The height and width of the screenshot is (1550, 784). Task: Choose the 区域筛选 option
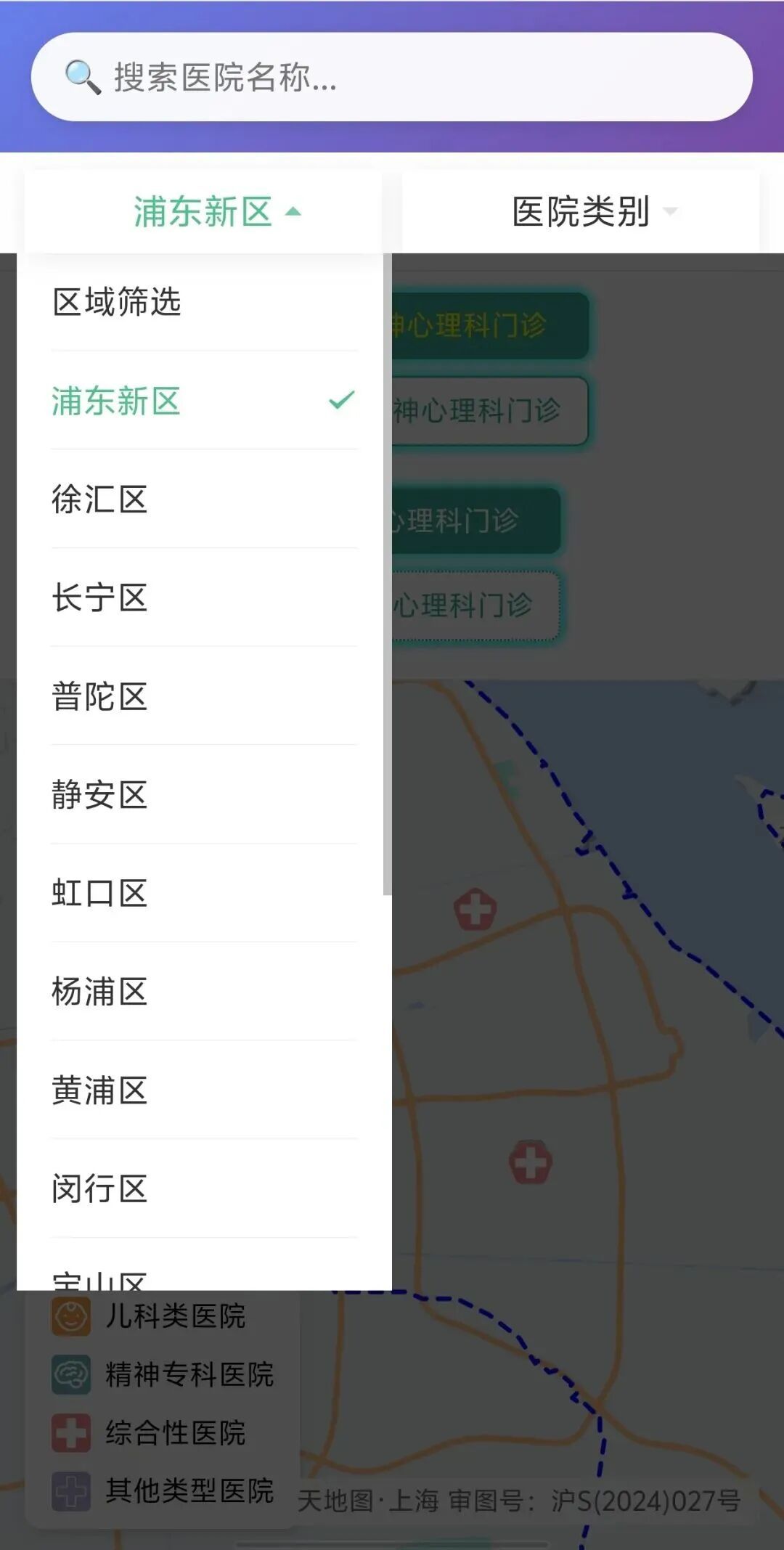coord(203,302)
